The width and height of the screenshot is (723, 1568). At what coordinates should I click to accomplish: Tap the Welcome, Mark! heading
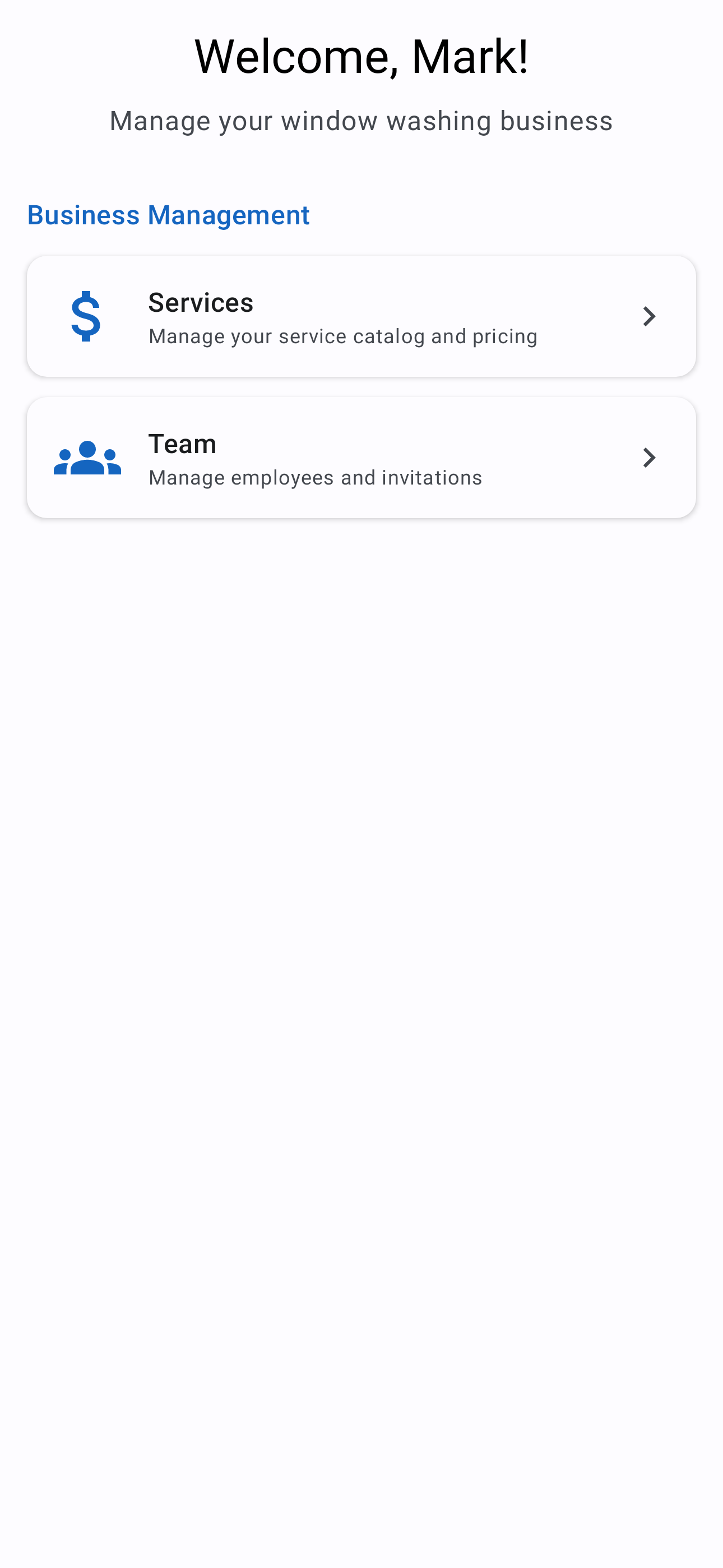pyautogui.click(x=361, y=56)
